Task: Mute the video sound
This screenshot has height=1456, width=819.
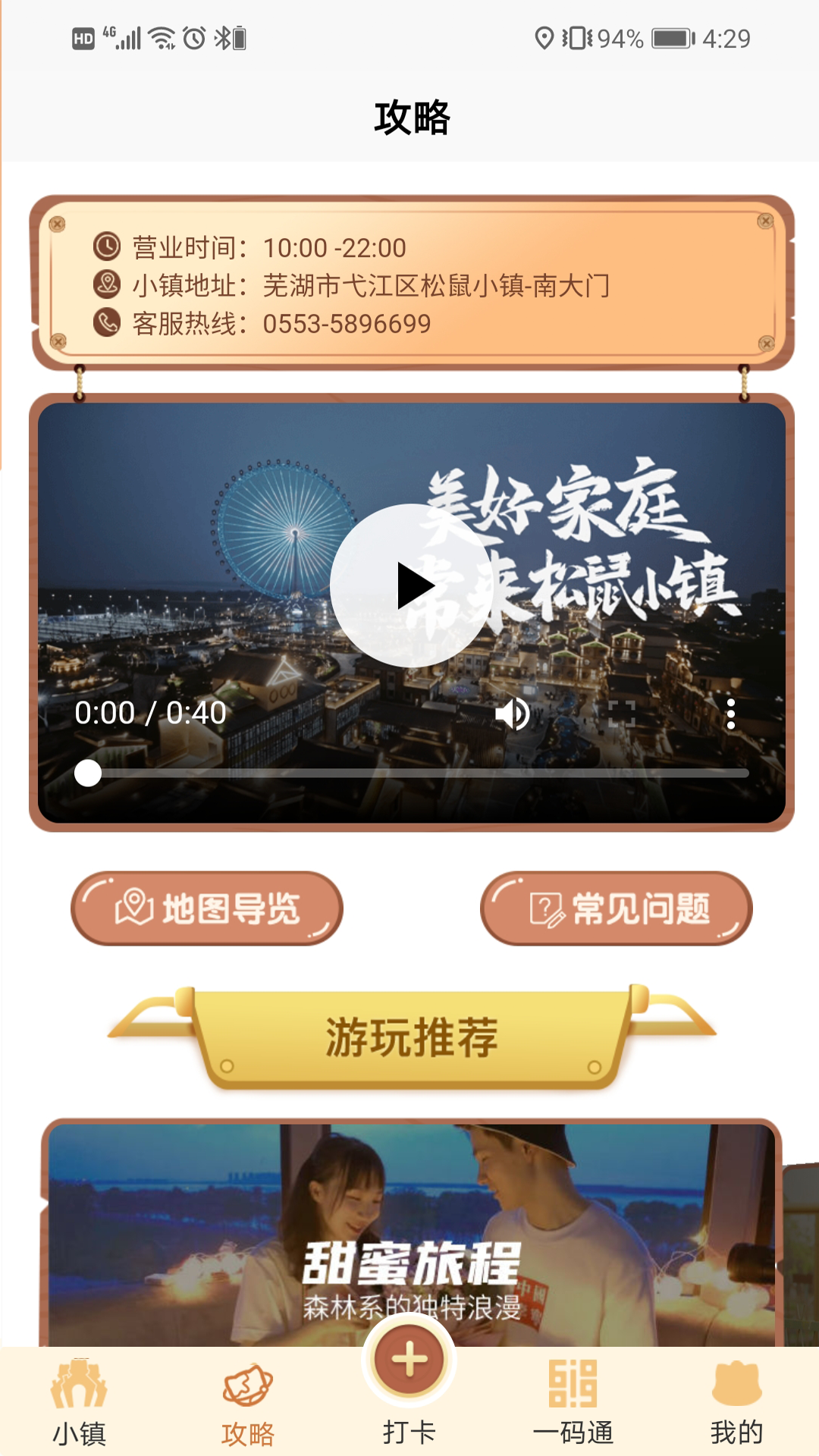Action: (x=513, y=714)
